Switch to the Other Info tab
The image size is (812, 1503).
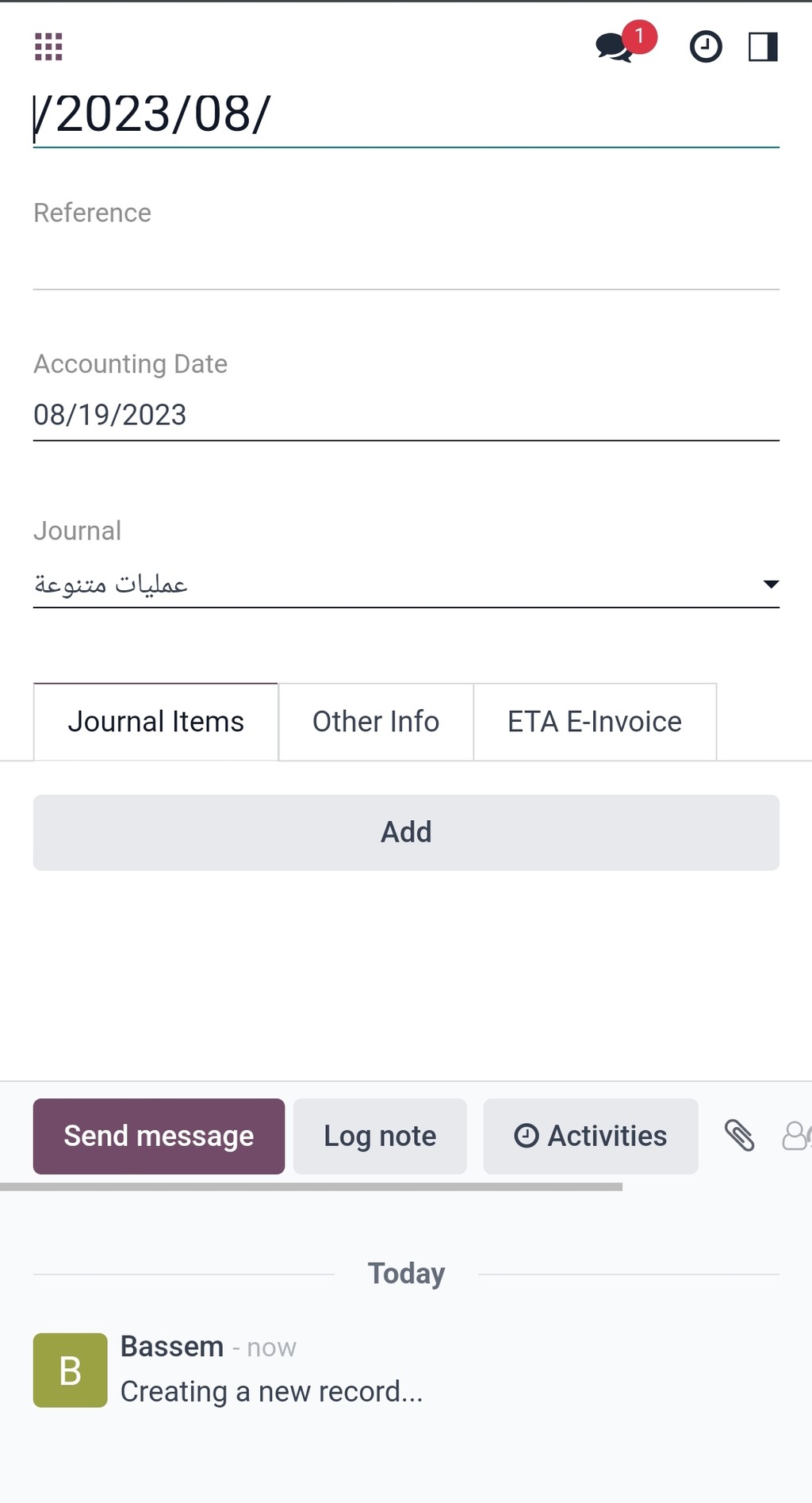[376, 722]
